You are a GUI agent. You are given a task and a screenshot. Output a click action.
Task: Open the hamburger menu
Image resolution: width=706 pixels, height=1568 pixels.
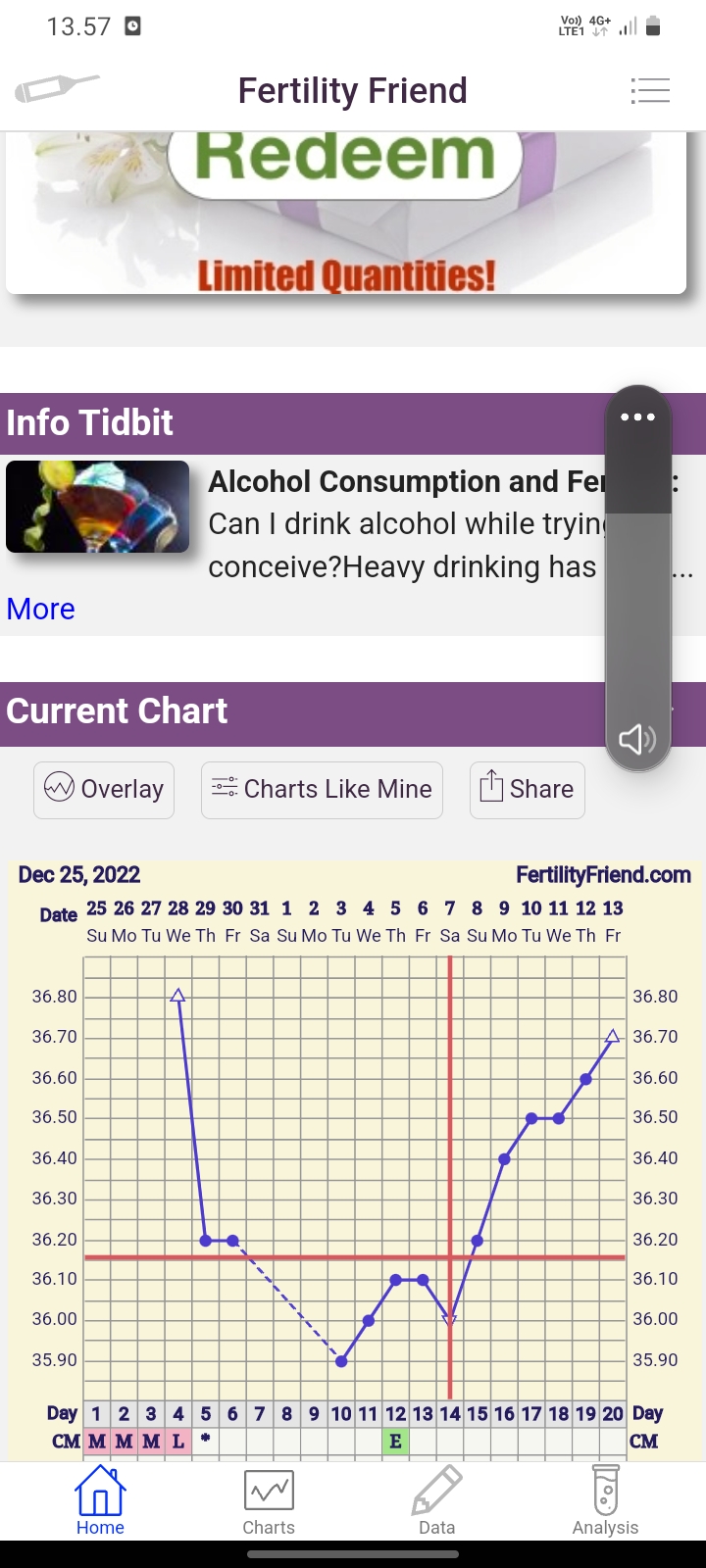650,90
